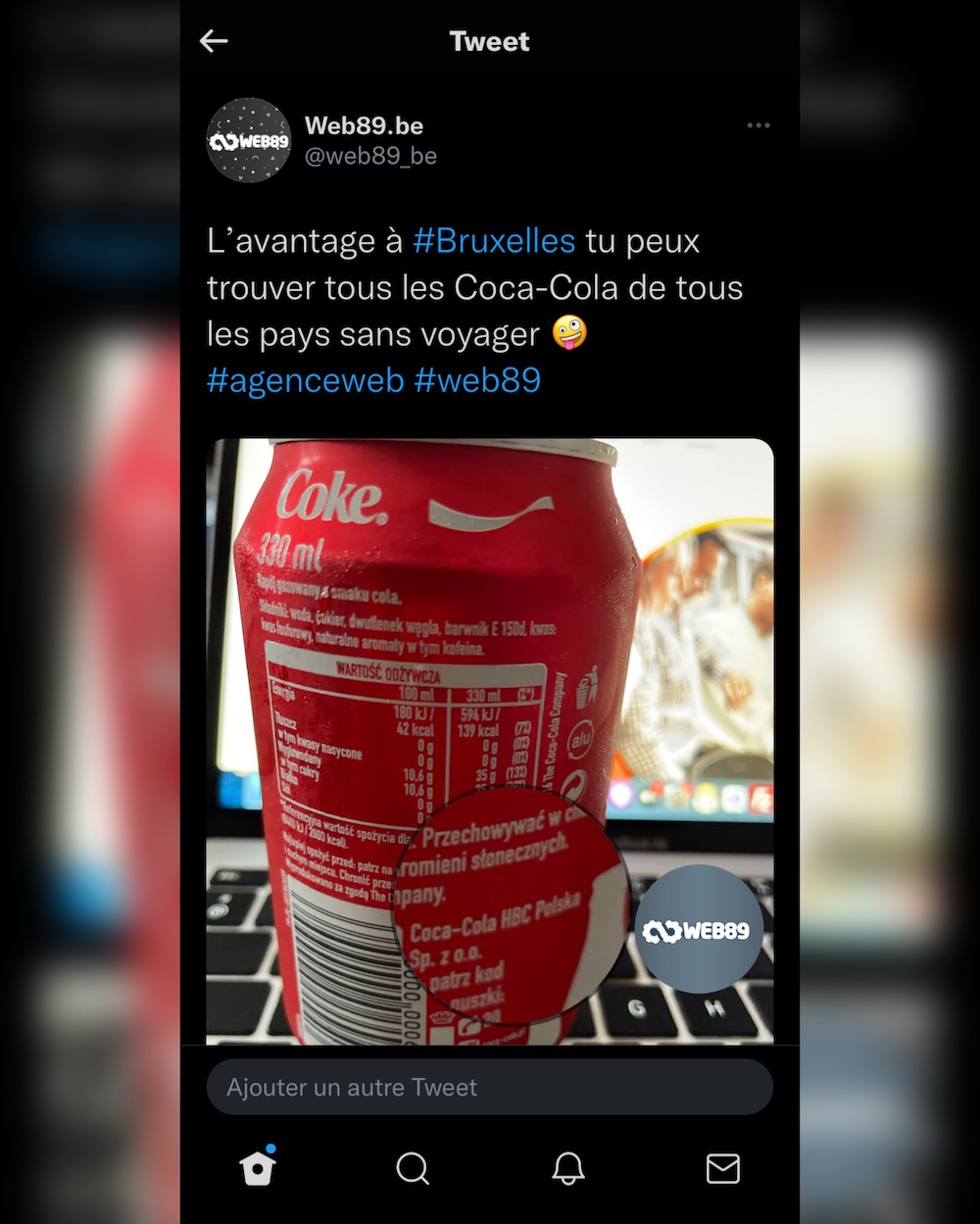Switch to the Search tab
The height and width of the screenshot is (1224, 980).
[x=412, y=1168]
